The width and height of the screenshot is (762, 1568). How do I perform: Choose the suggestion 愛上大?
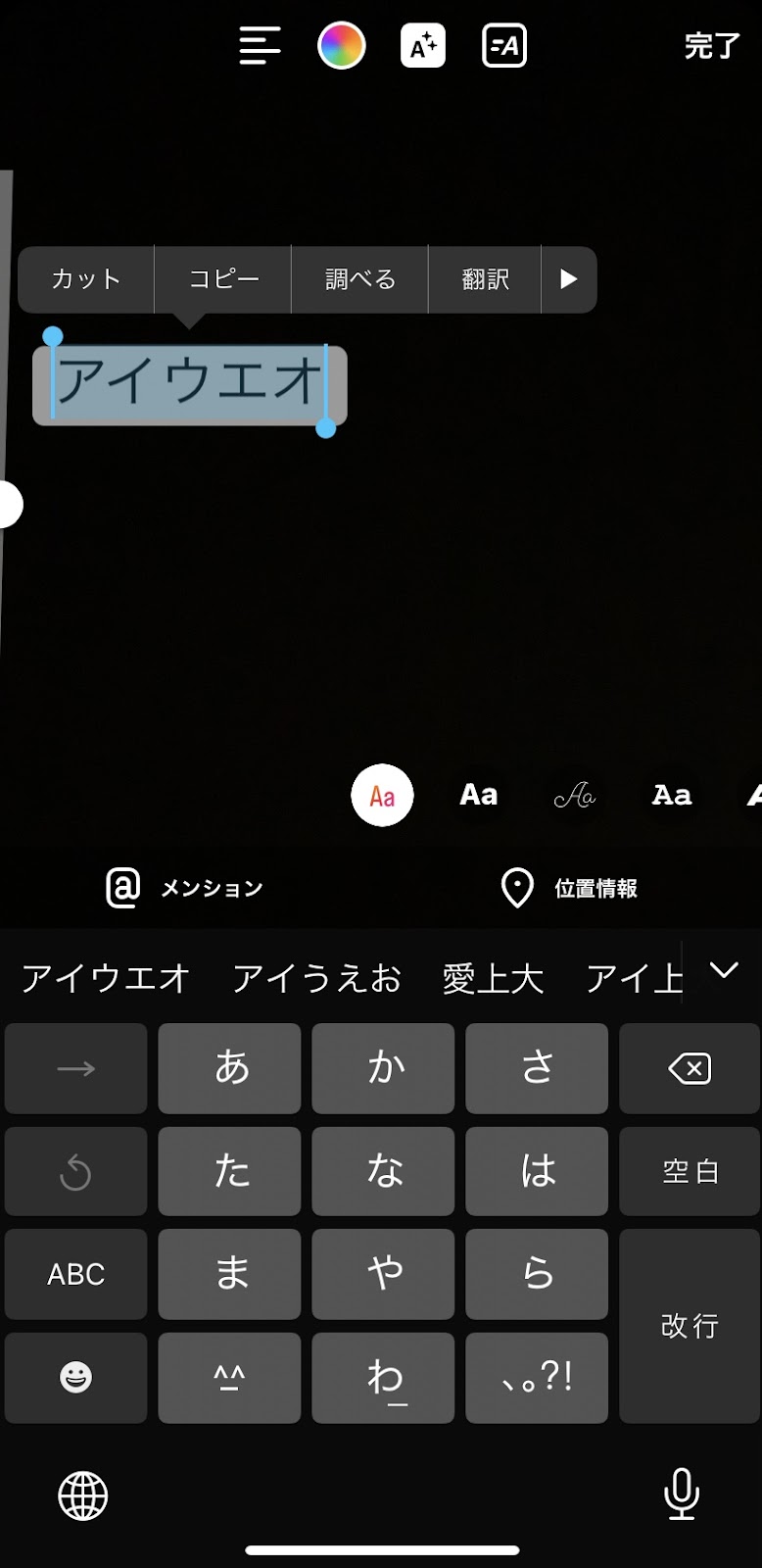pyautogui.click(x=493, y=978)
